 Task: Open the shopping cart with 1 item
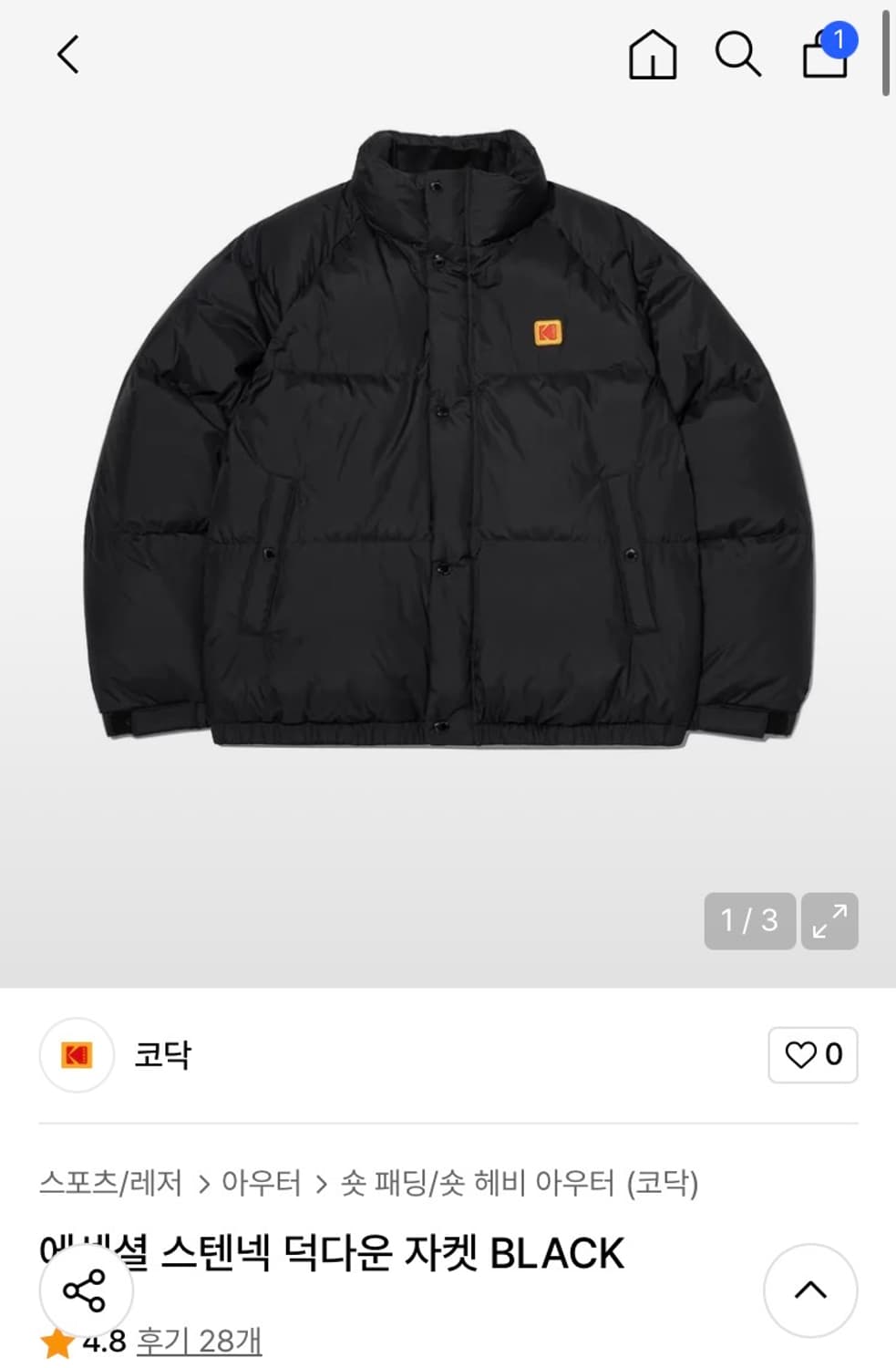tap(823, 57)
